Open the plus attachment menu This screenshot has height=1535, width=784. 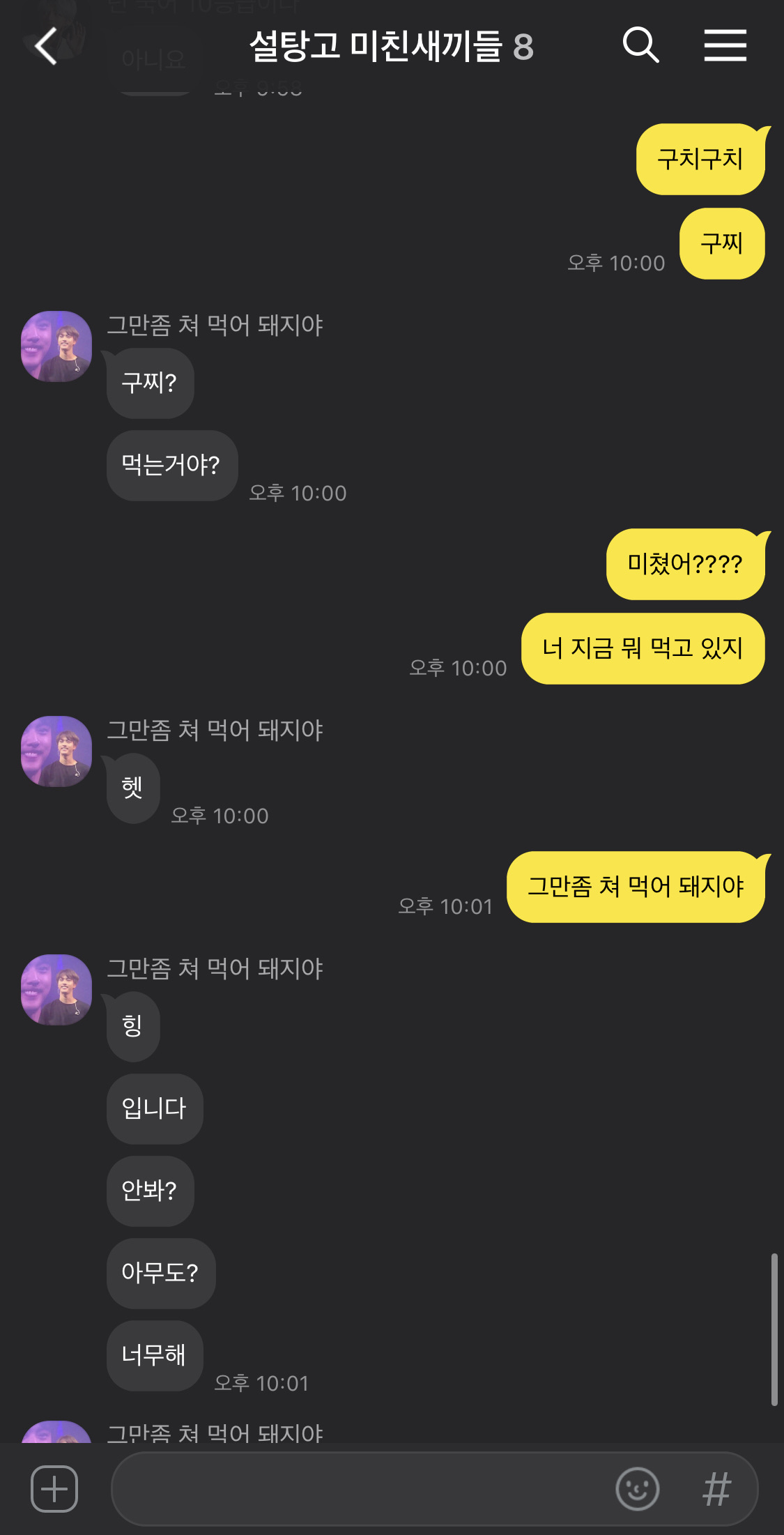point(54,1489)
